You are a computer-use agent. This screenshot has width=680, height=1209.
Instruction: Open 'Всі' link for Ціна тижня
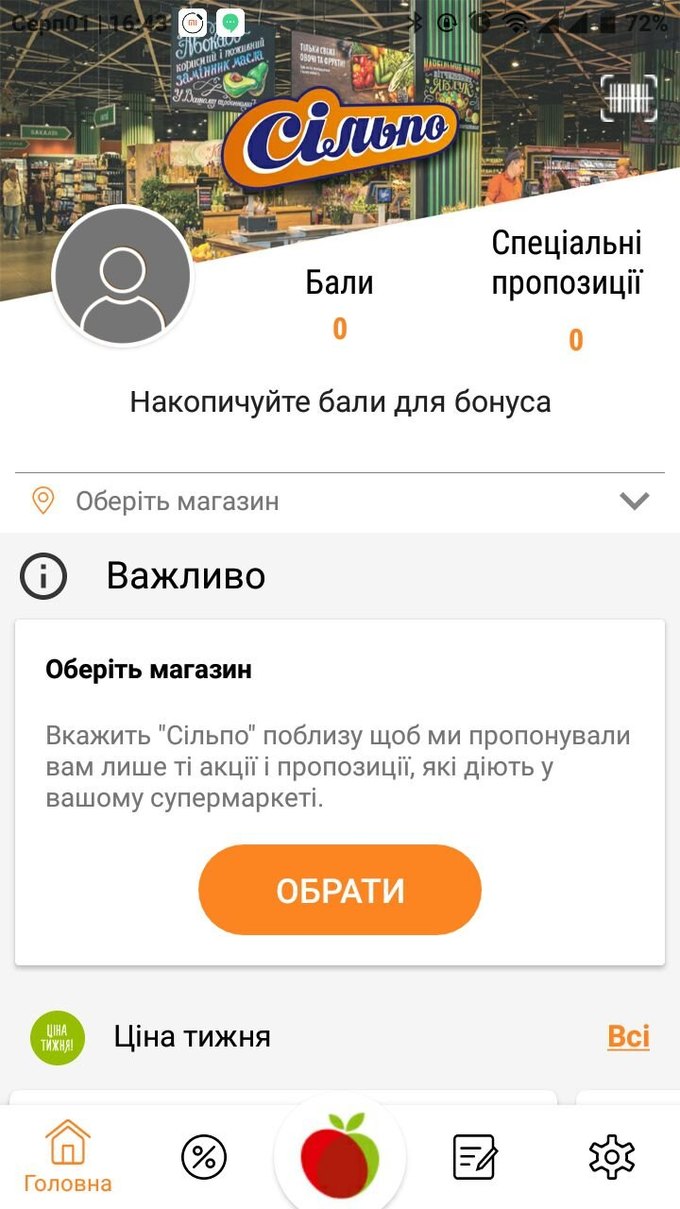[x=628, y=1037]
